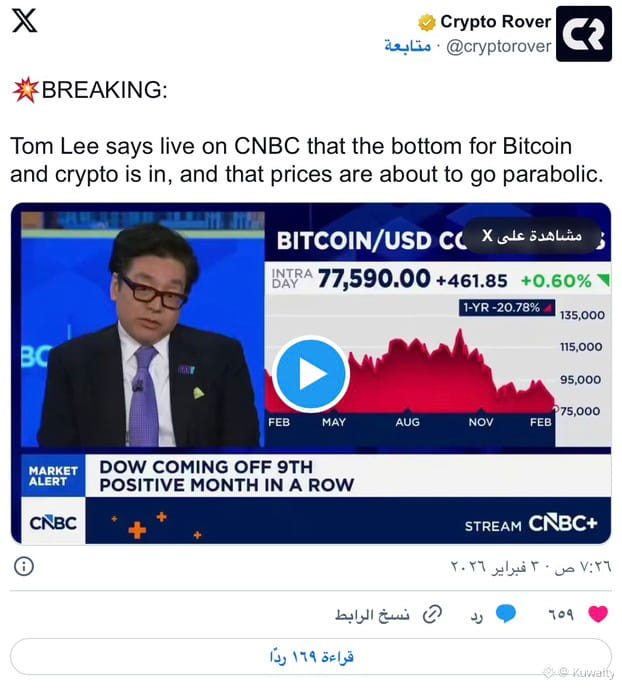This screenshot has height=688, width=622.
Task: Like this tweet with the heart icon
Action: (x=597, y=613)
